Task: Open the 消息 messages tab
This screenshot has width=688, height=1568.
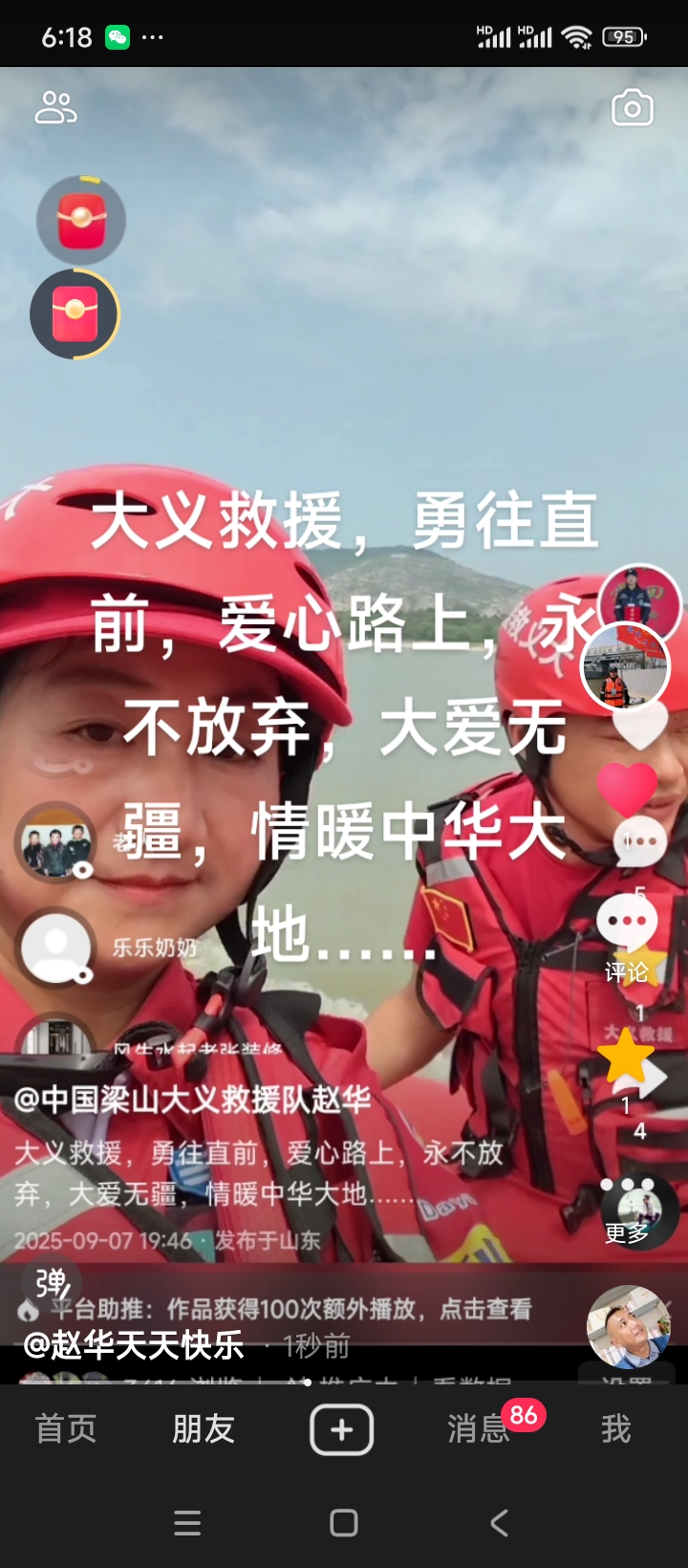Action: (x=478, y=1429)
